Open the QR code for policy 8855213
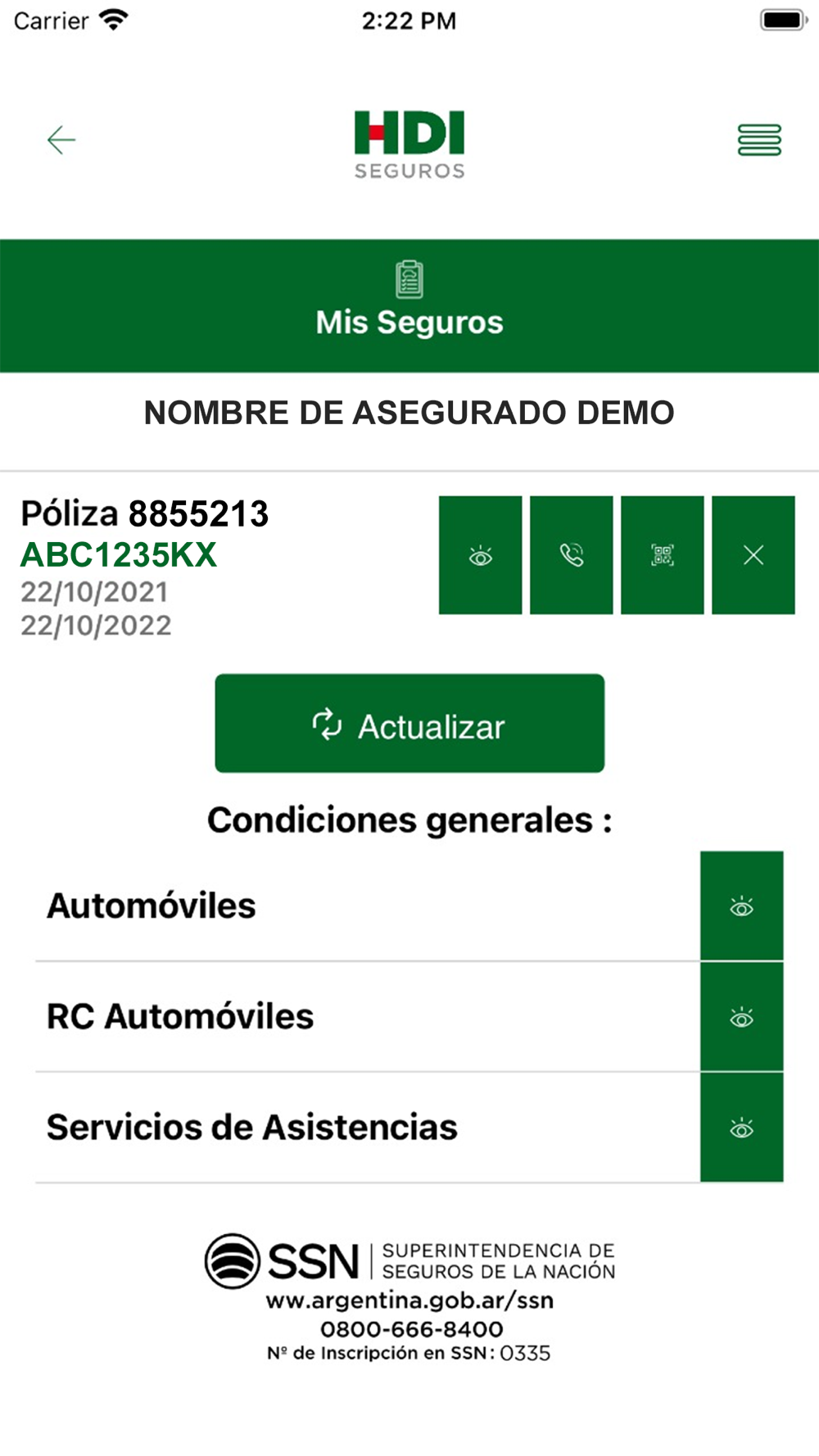 663,556
